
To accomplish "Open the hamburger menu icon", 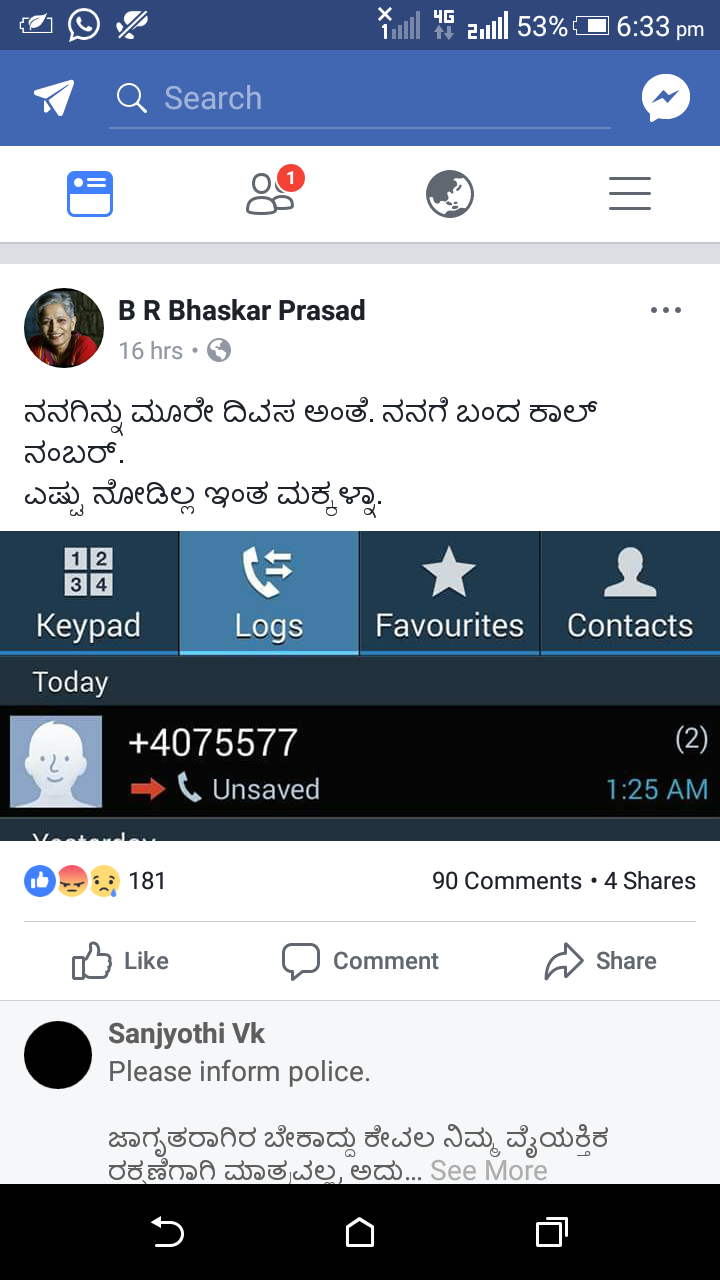I will pos(630,193).
